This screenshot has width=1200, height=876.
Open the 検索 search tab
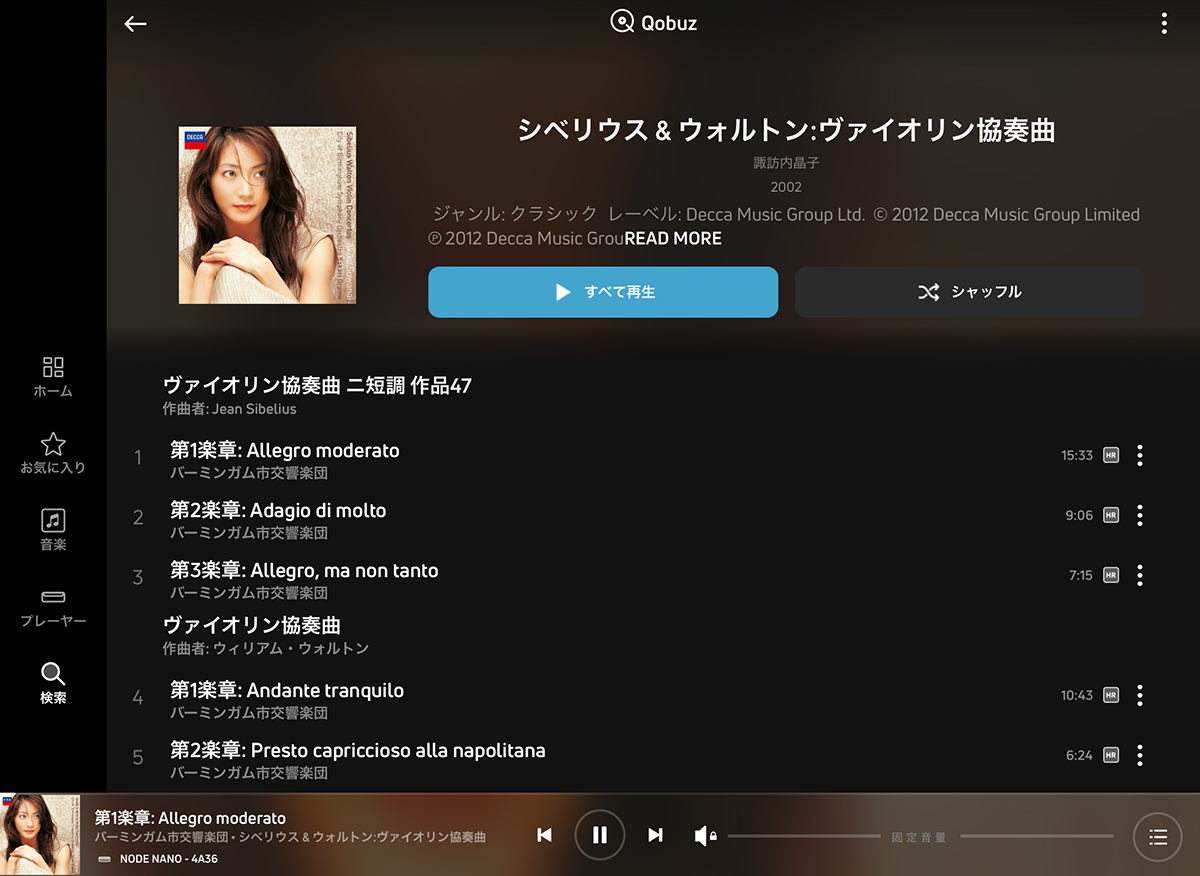(53, 683)
